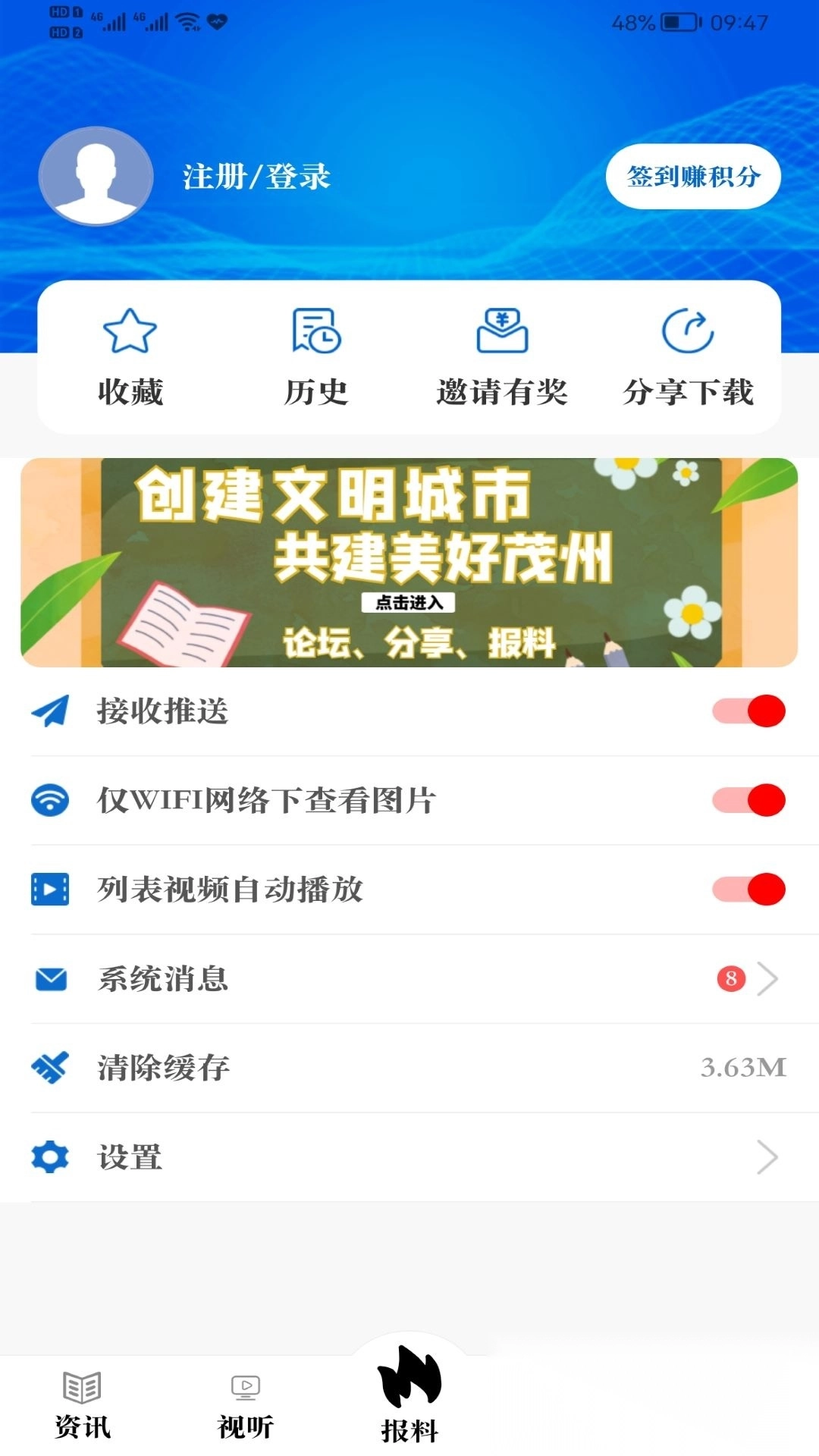Screen dimensions: 819x1456
Task: Turn off 仅WIFI网络下查看图片 toggle
Action: 750,800
